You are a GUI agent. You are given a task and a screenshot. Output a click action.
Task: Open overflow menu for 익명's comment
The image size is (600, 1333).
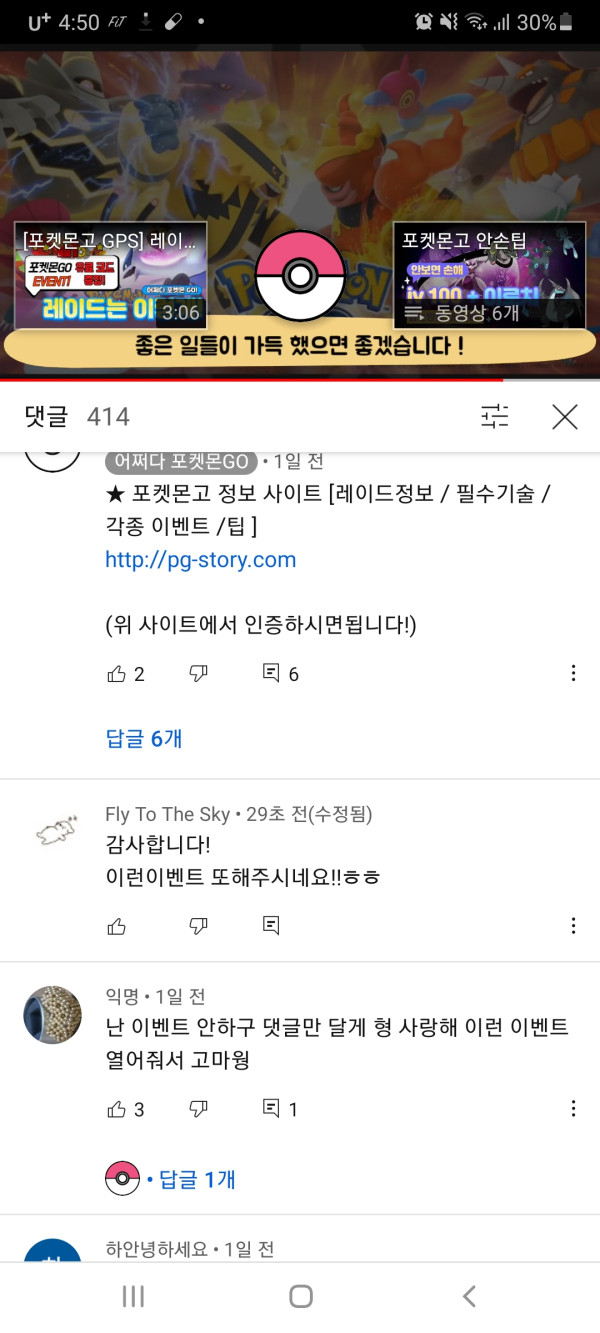(x=573, y=1109)
